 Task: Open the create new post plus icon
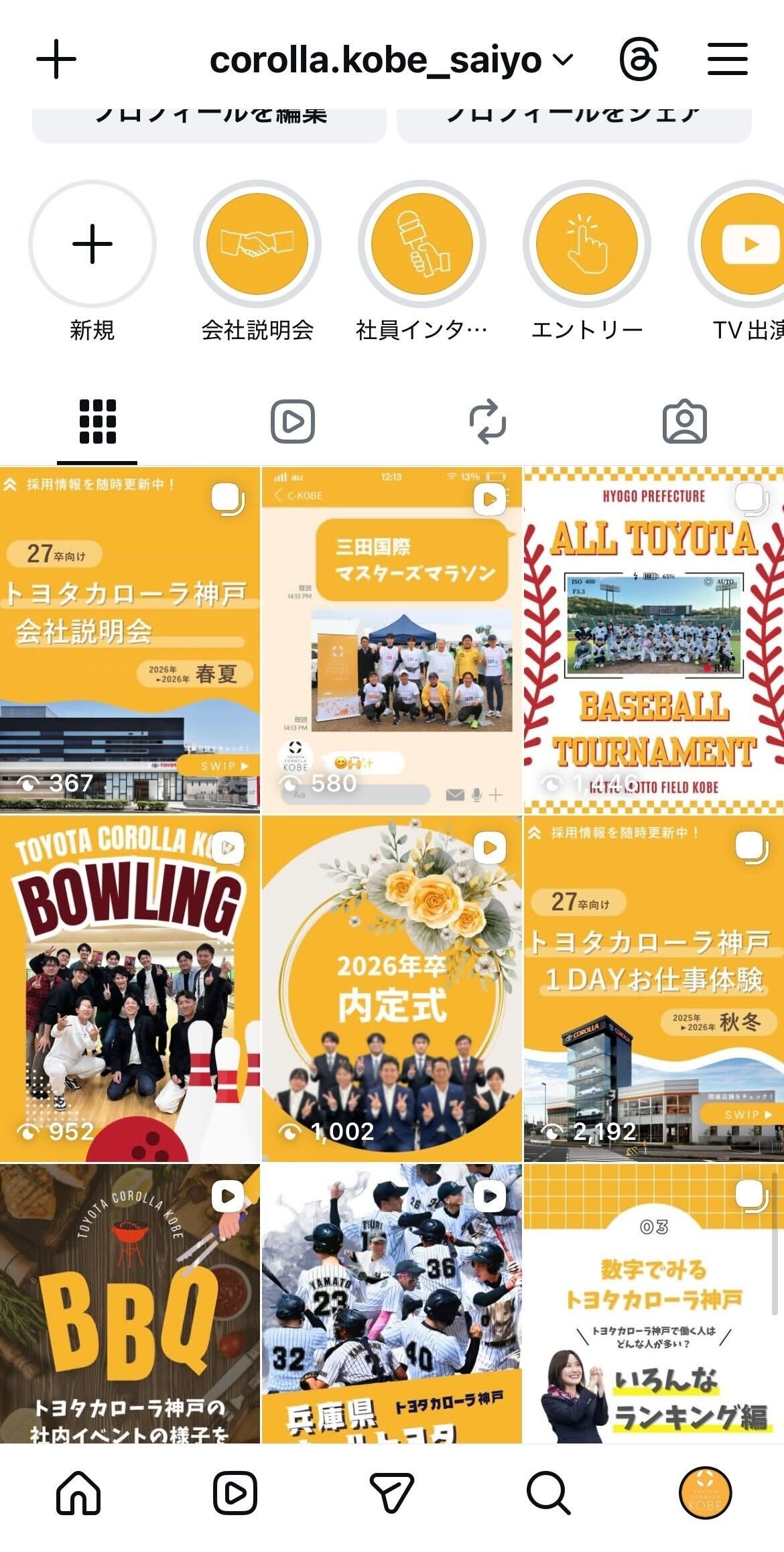(56, 60)
